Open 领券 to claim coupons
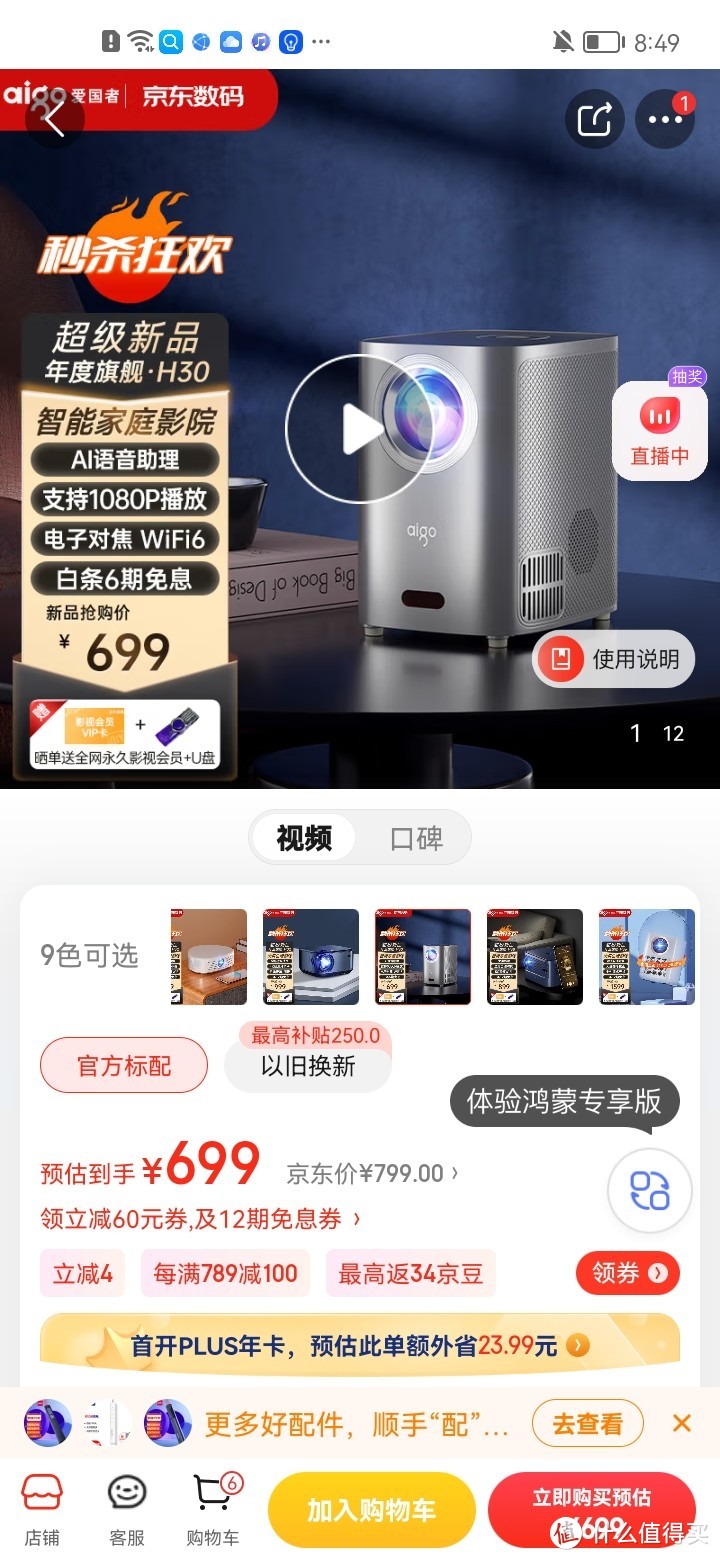The image size is (720, 1560). click(x=628, y=1272)
